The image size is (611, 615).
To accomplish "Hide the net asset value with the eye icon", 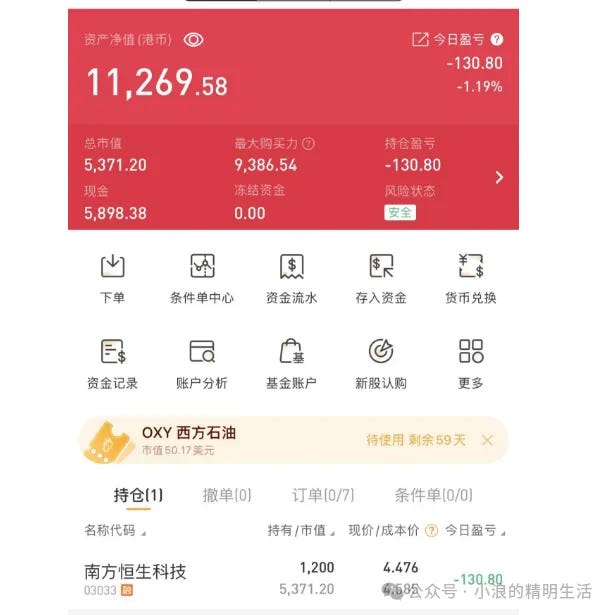I will [193, 40].
